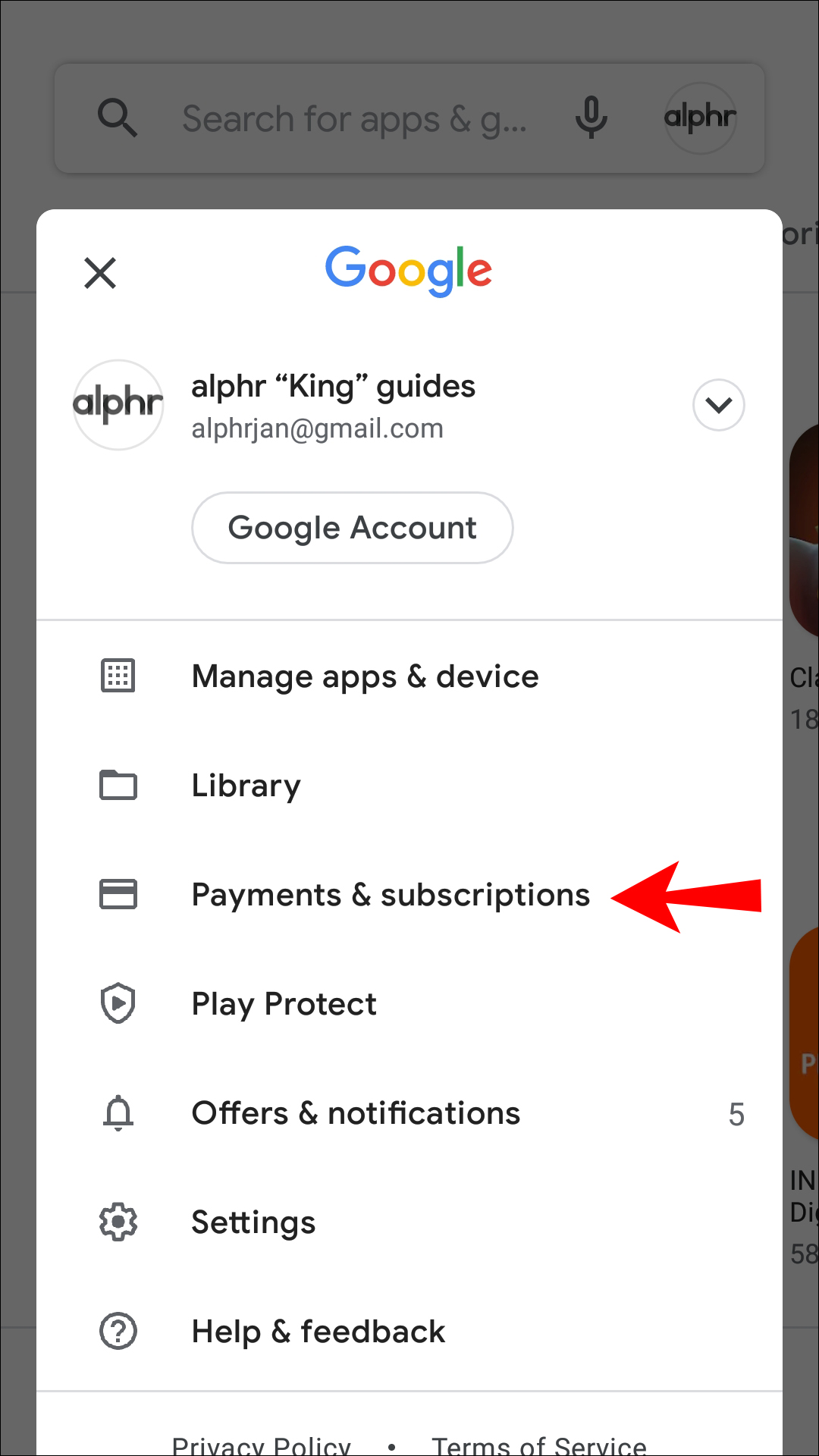Viewport: 819px width, 1456px height.
Task: Close the Google account menu
Action: click(x=100, y=273)
